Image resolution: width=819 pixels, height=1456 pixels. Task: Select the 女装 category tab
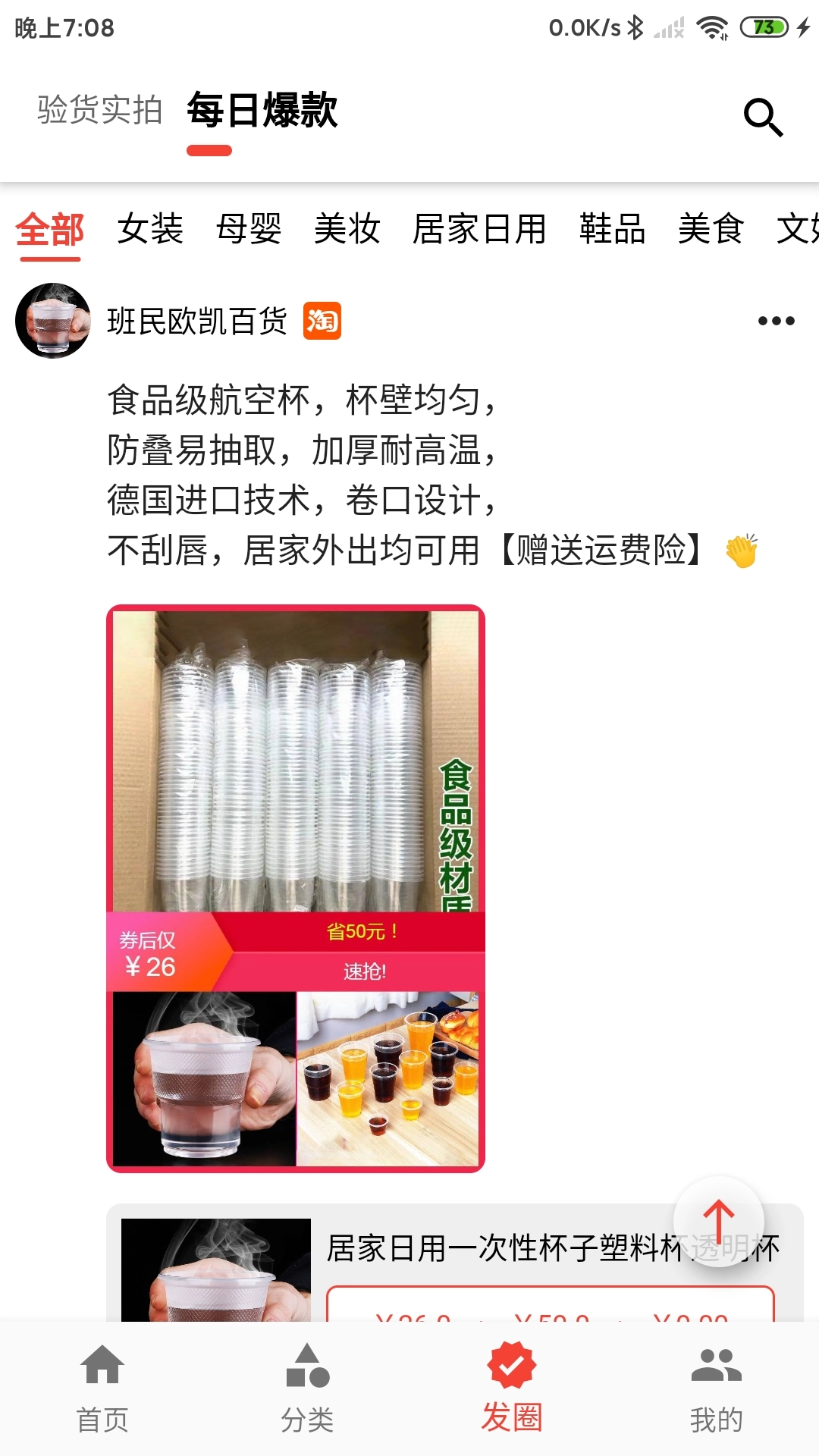149,231
